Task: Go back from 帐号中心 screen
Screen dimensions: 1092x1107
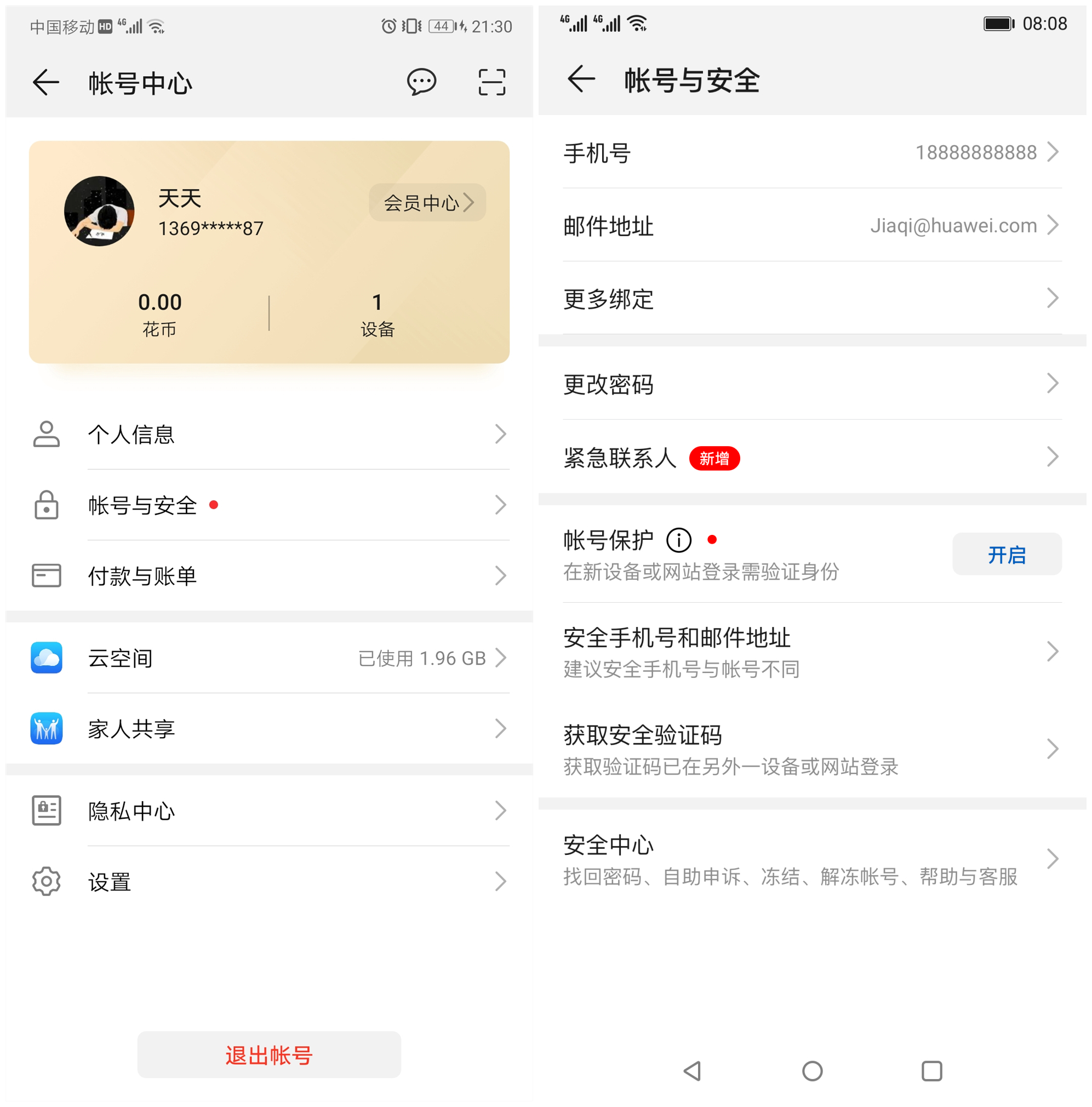Action: coord(46,83)
